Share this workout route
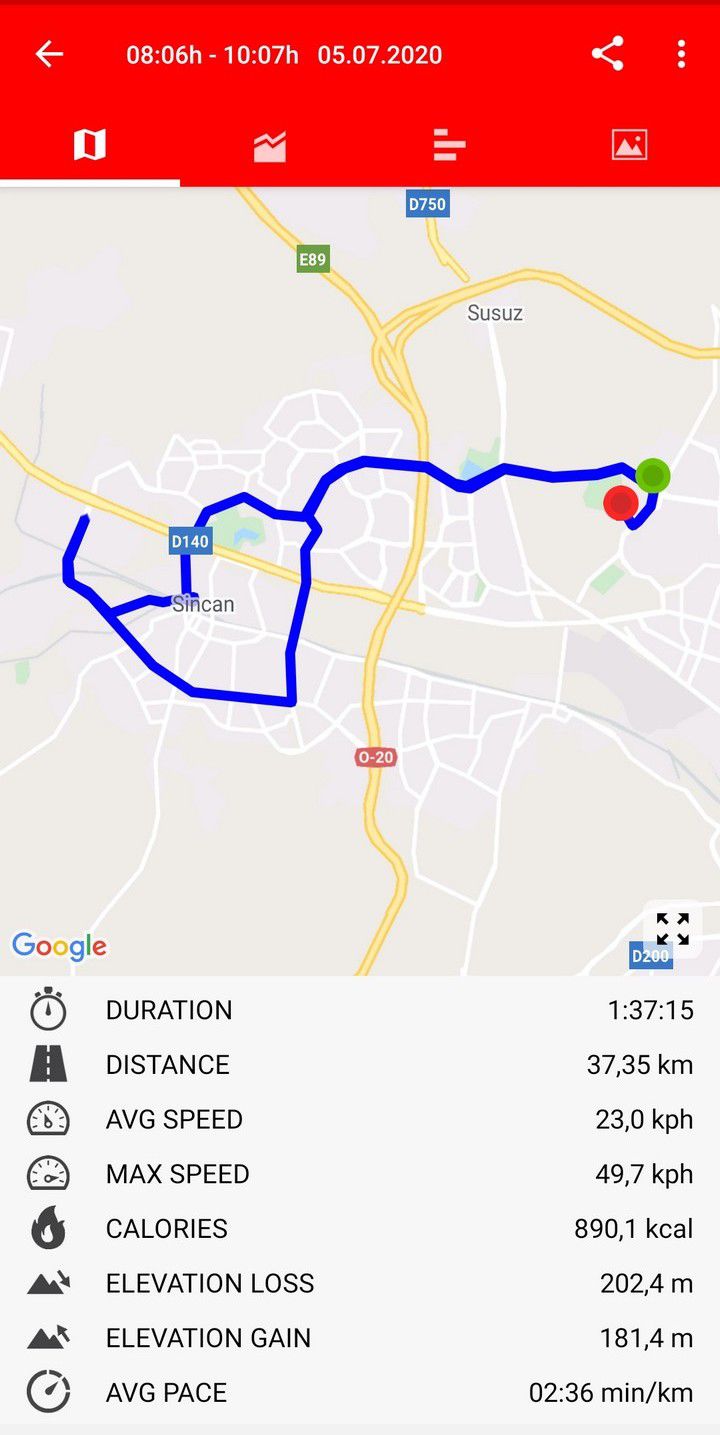Screen dimensions: 720x1435 (x=607, y=54)
